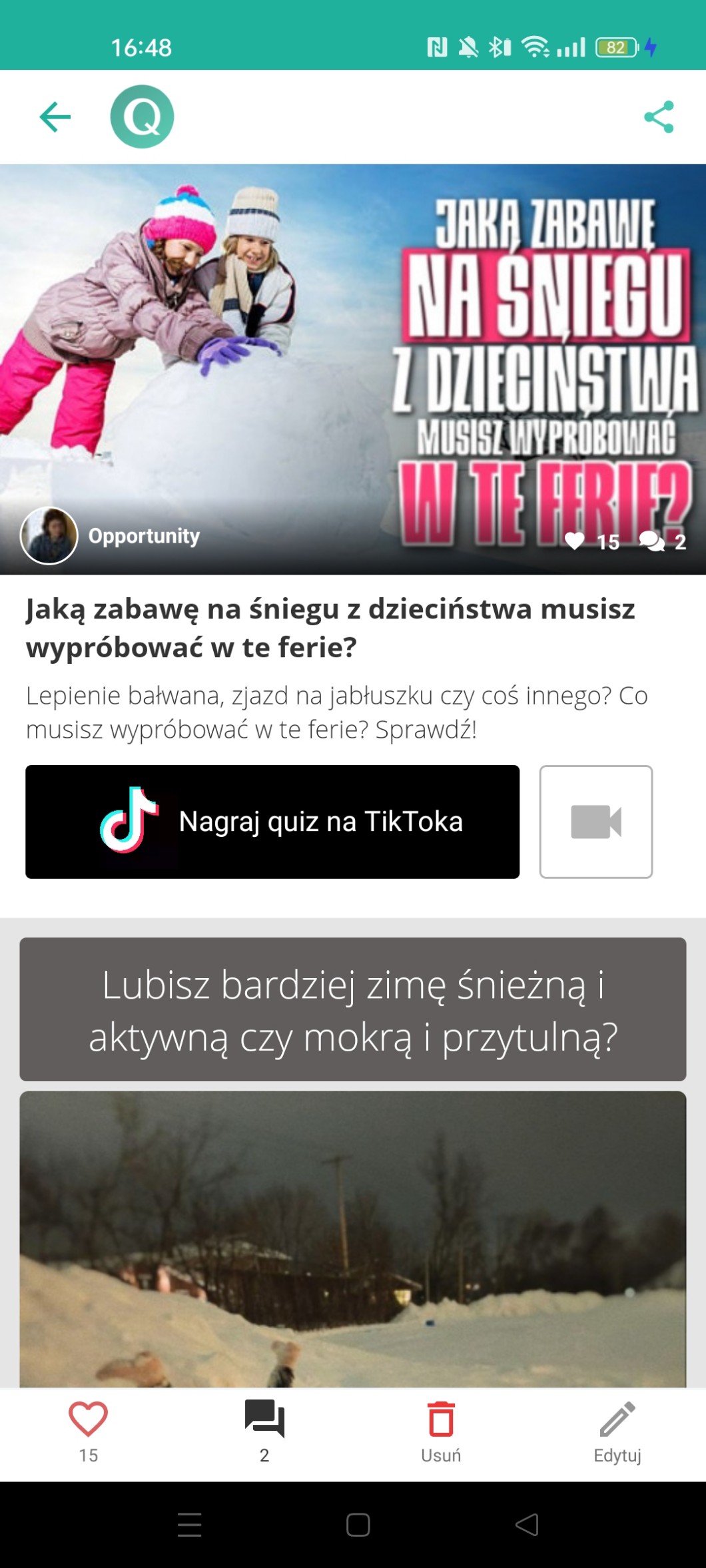Open author Opportunity's profile
The width and height of the screenshot is (706, 1568).
pyautogui.click(x=111, y=535)
